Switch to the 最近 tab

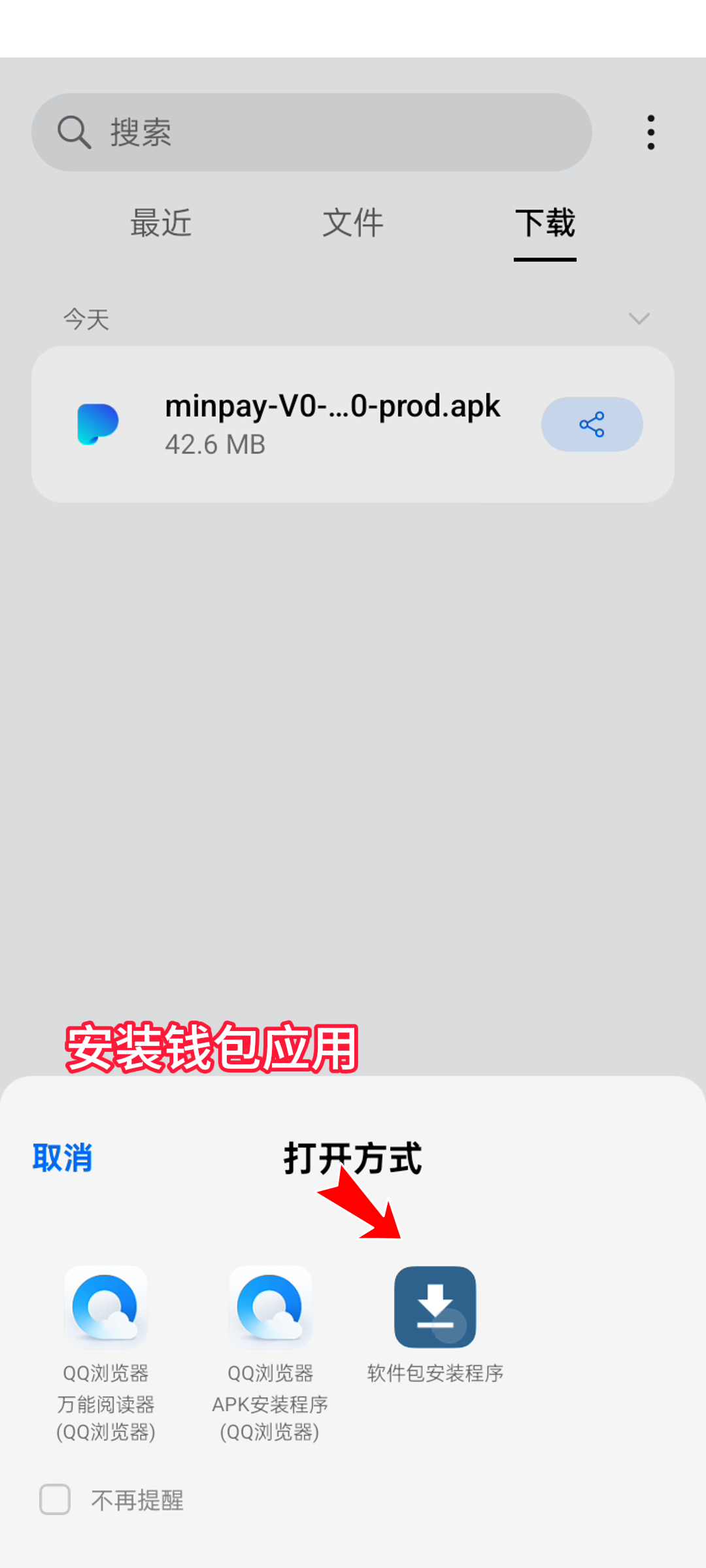tap(161, 223)
